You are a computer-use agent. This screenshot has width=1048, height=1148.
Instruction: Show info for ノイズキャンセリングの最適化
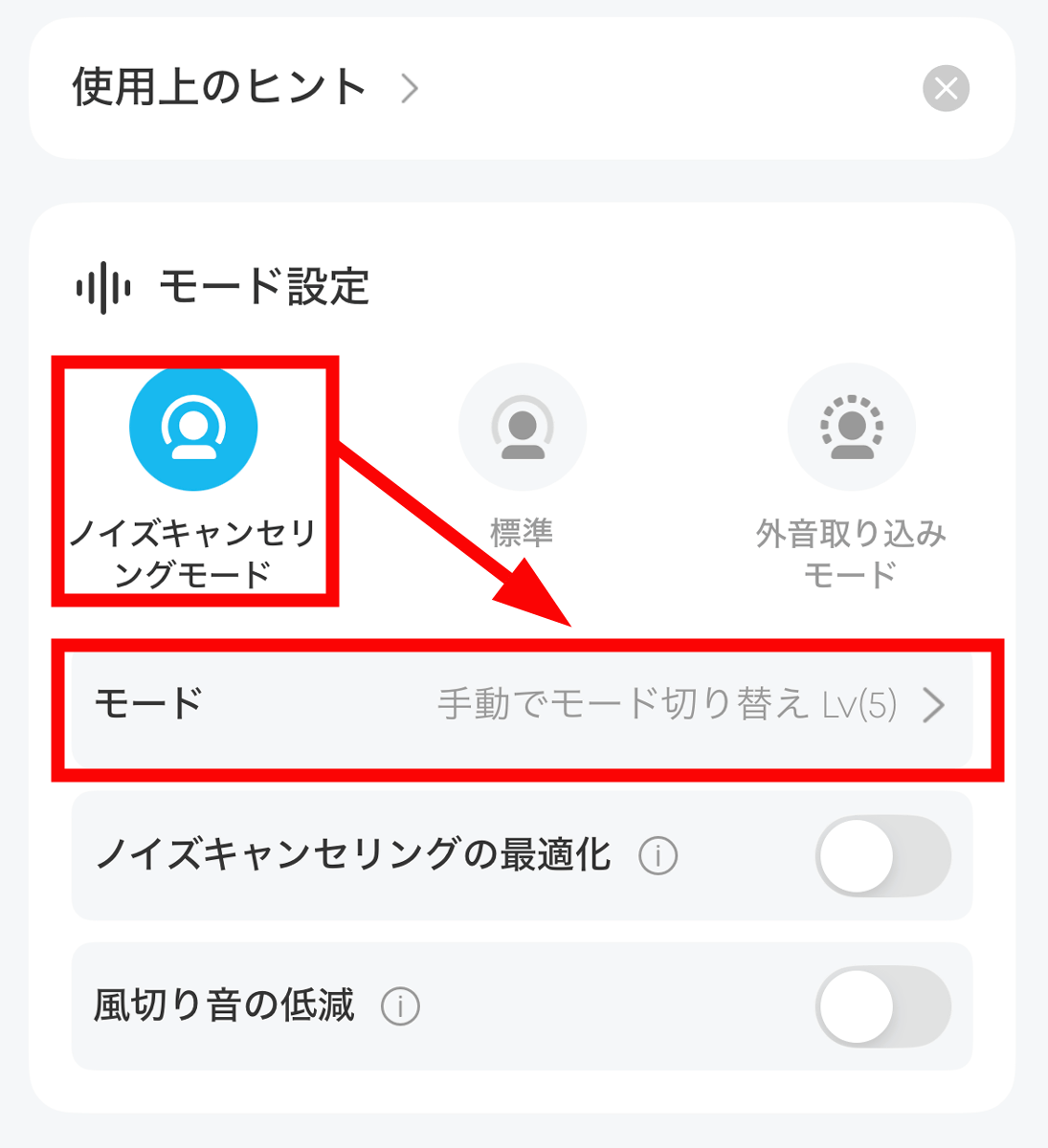coord(658,855)
